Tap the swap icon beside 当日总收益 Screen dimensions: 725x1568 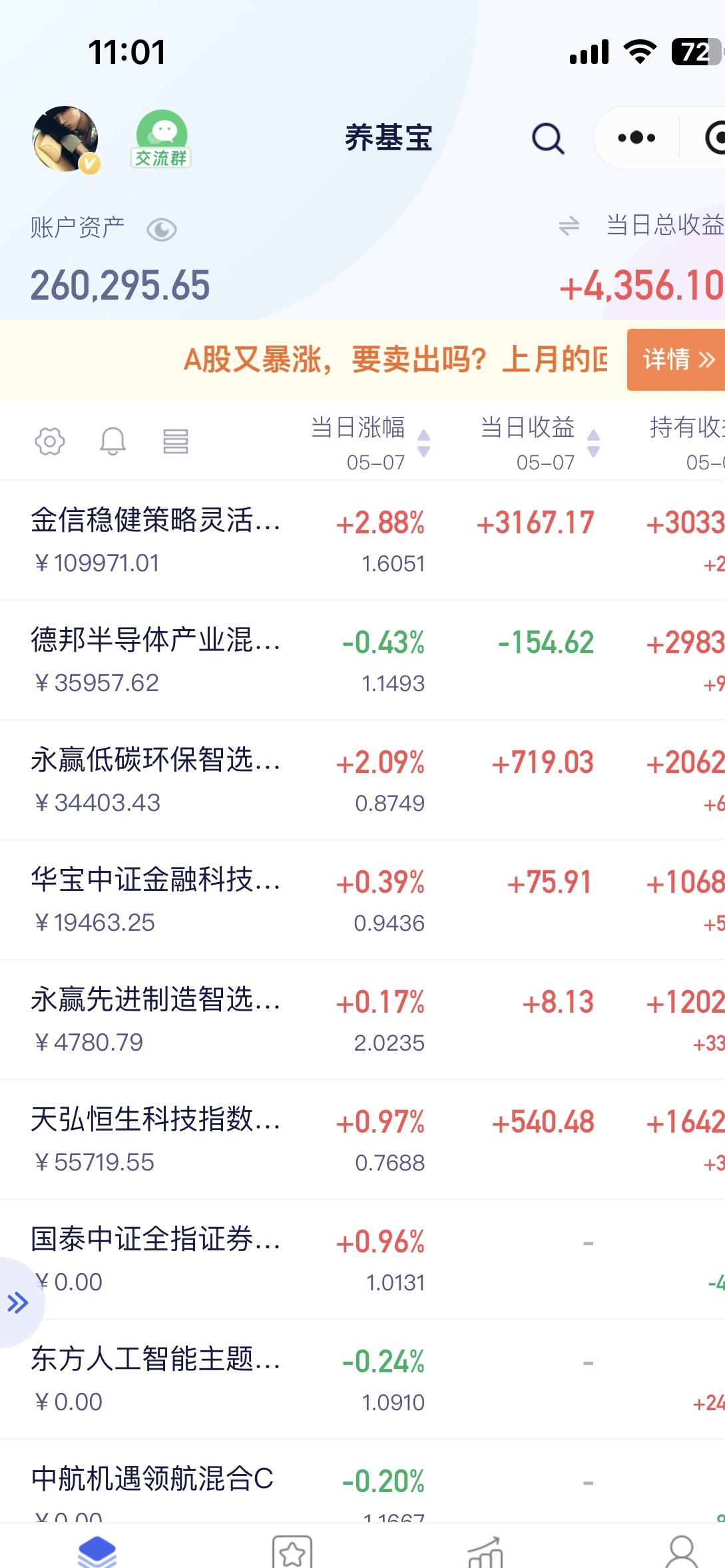click(569, 225)
